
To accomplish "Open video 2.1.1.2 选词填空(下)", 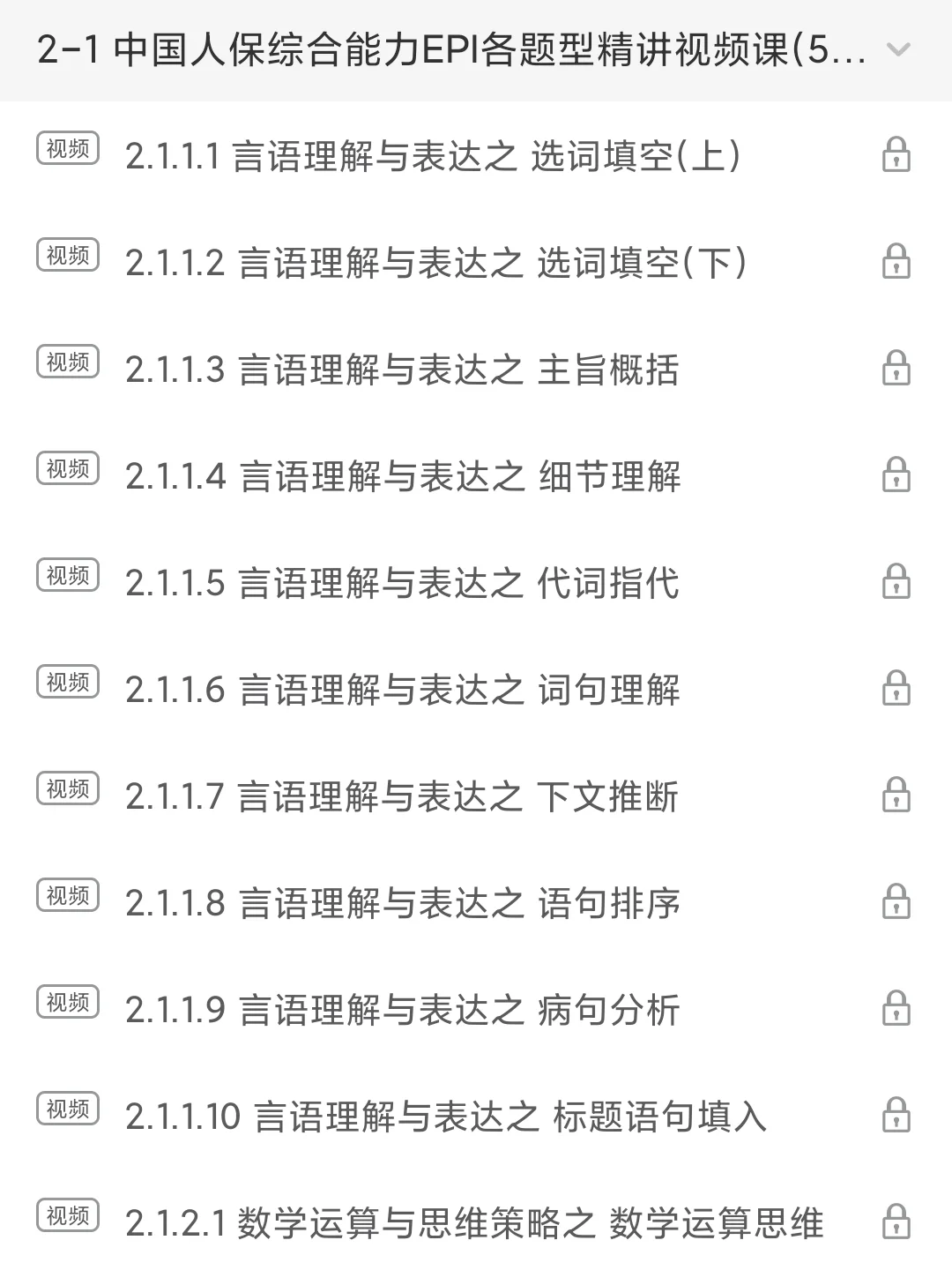I will pos(435,263).
